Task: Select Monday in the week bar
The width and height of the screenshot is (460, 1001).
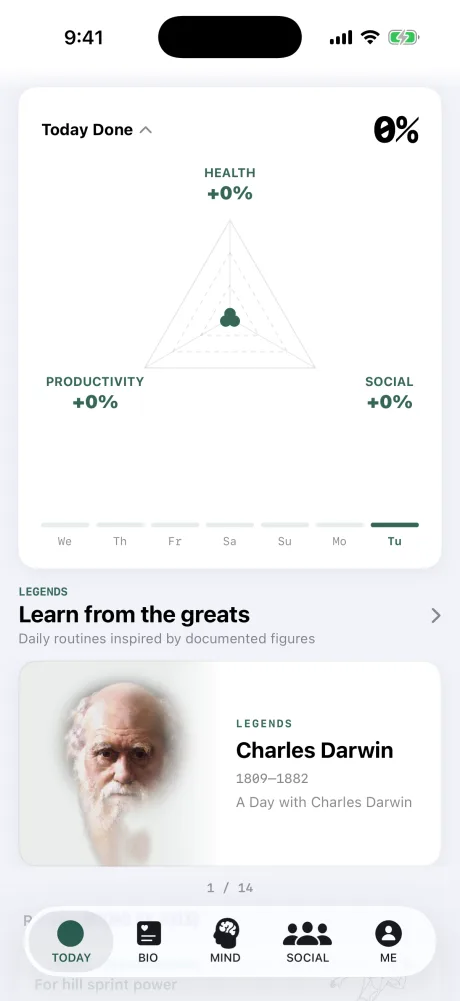Action: pyautogui.click(x=339, y=535)
